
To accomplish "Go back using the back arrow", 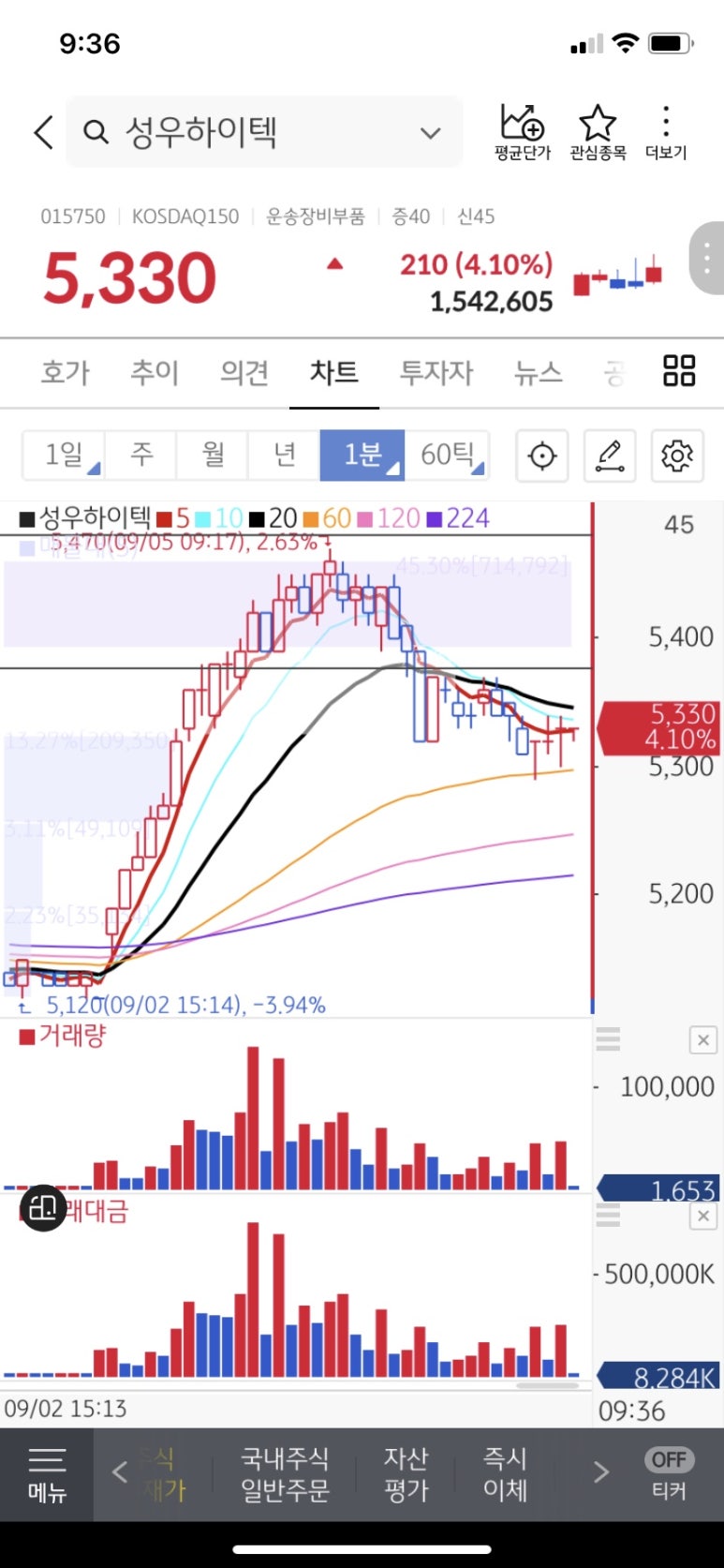I will click(x=43, y=132).
